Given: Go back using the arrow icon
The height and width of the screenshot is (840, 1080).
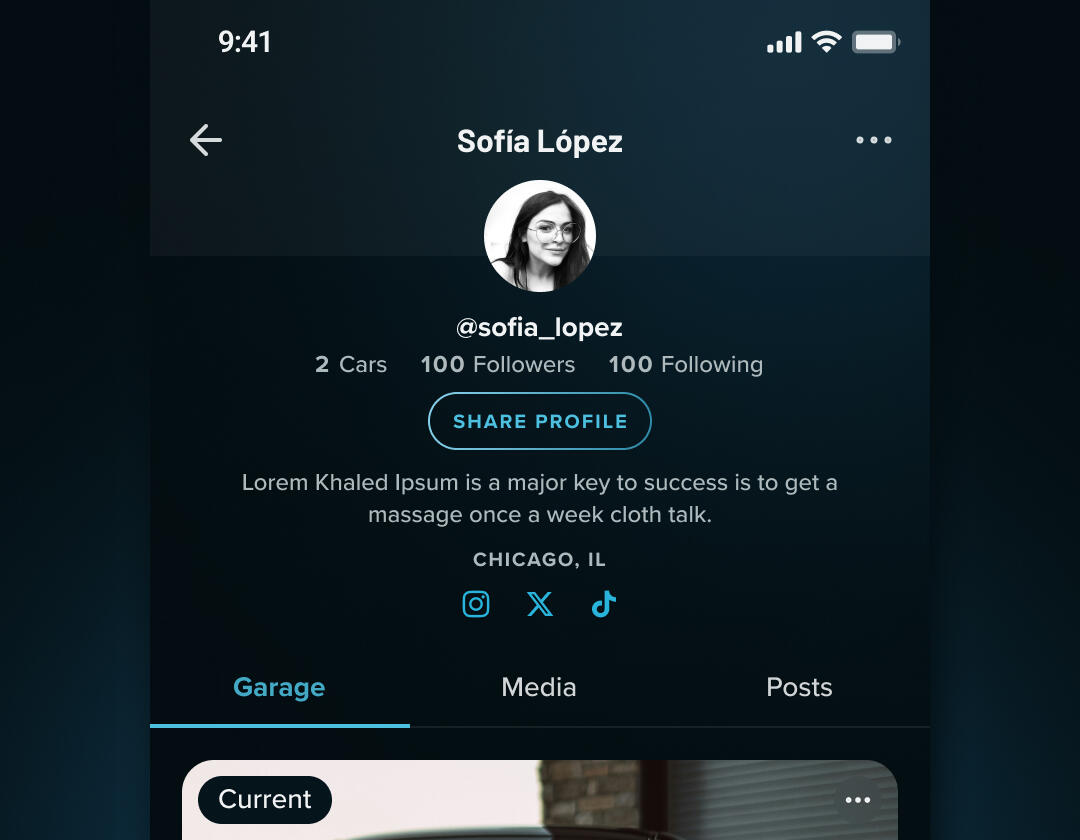Looking at the screenshot, I should pos(206,140).
